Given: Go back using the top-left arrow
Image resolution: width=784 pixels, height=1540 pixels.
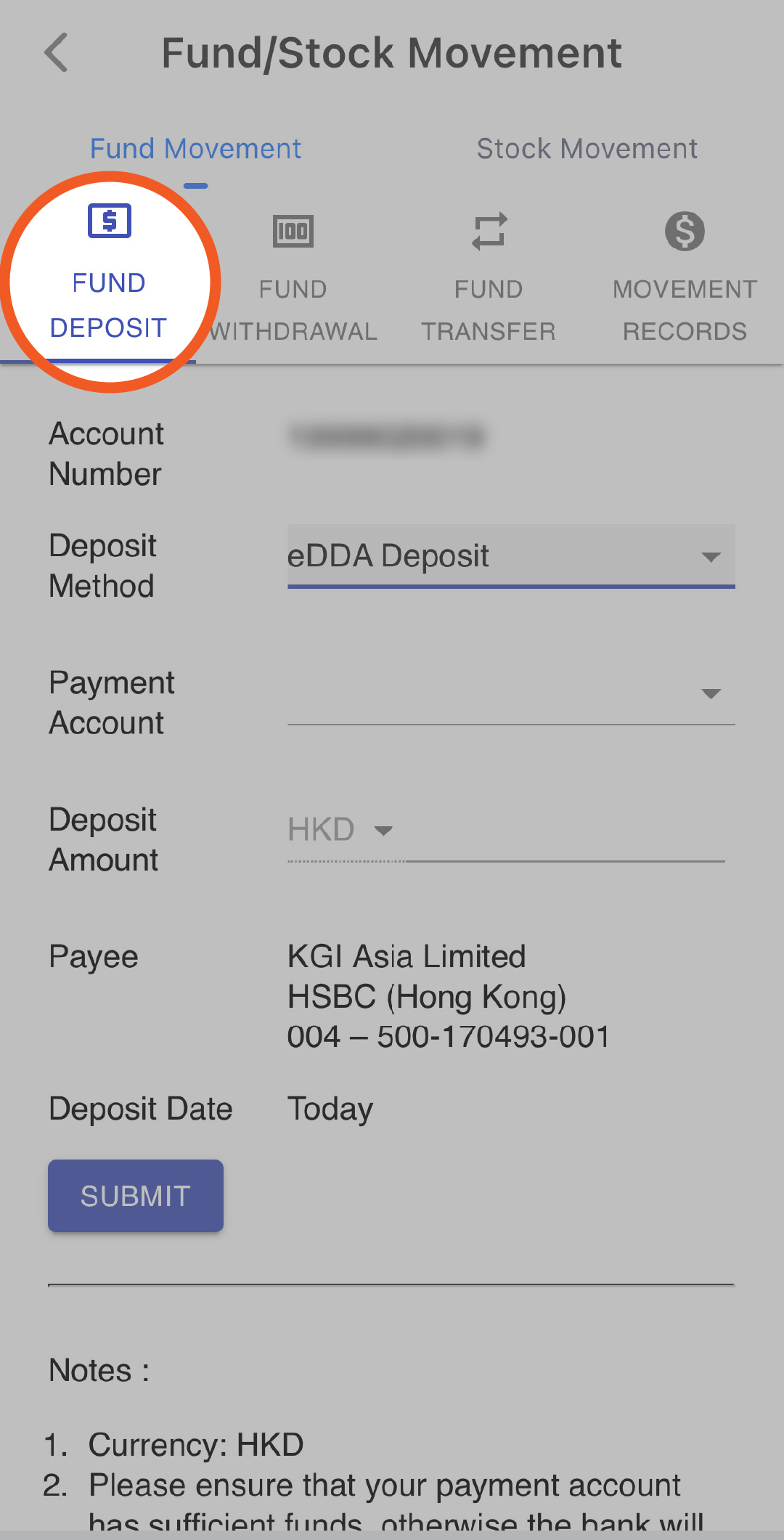Looking at the screenshot, I should [x=57, y=53].
